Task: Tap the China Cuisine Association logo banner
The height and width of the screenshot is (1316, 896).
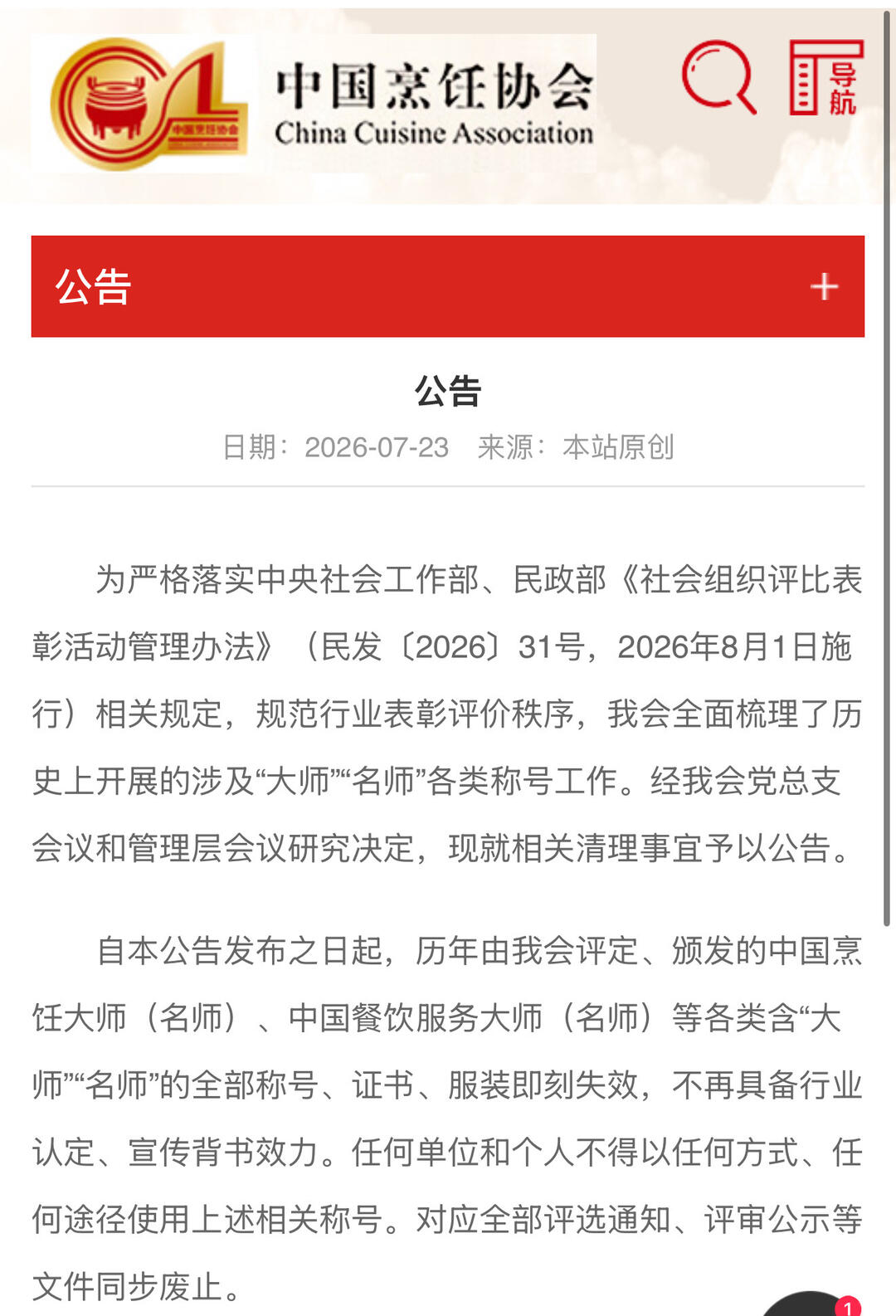Action: (314, 104)
